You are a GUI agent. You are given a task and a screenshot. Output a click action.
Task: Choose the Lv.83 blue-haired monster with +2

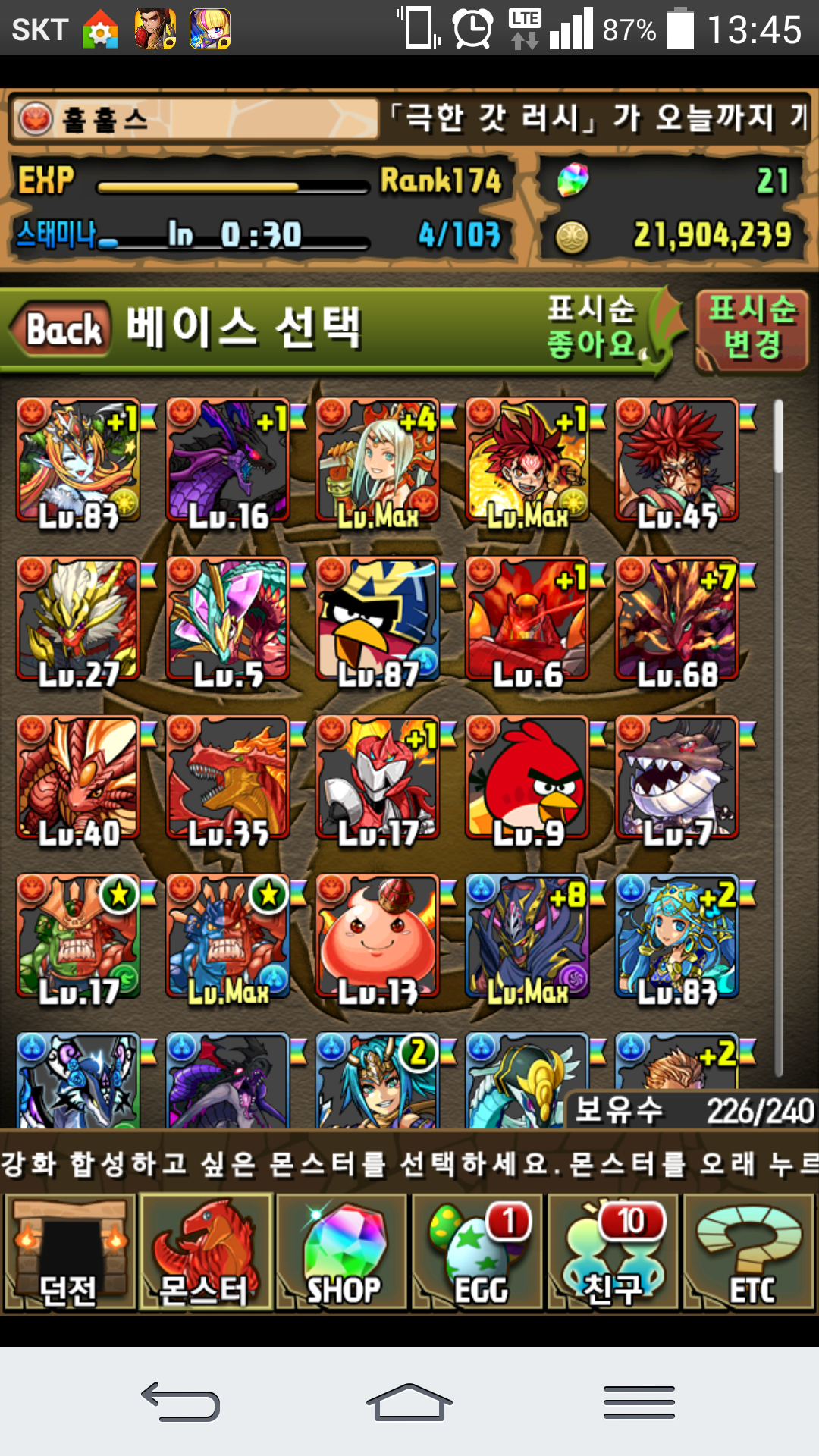click(676, 936)
